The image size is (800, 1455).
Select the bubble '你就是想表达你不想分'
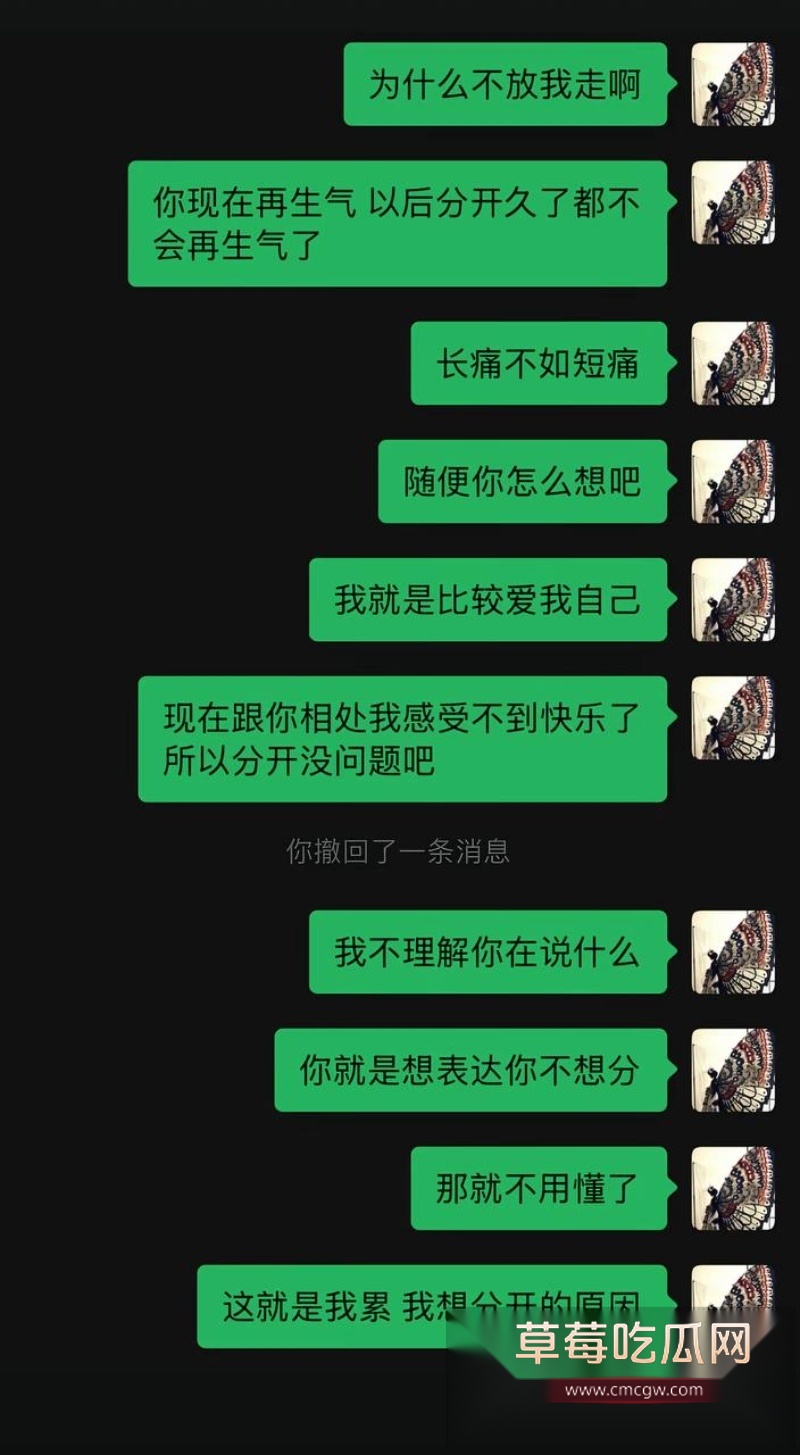click(472, 1069)
